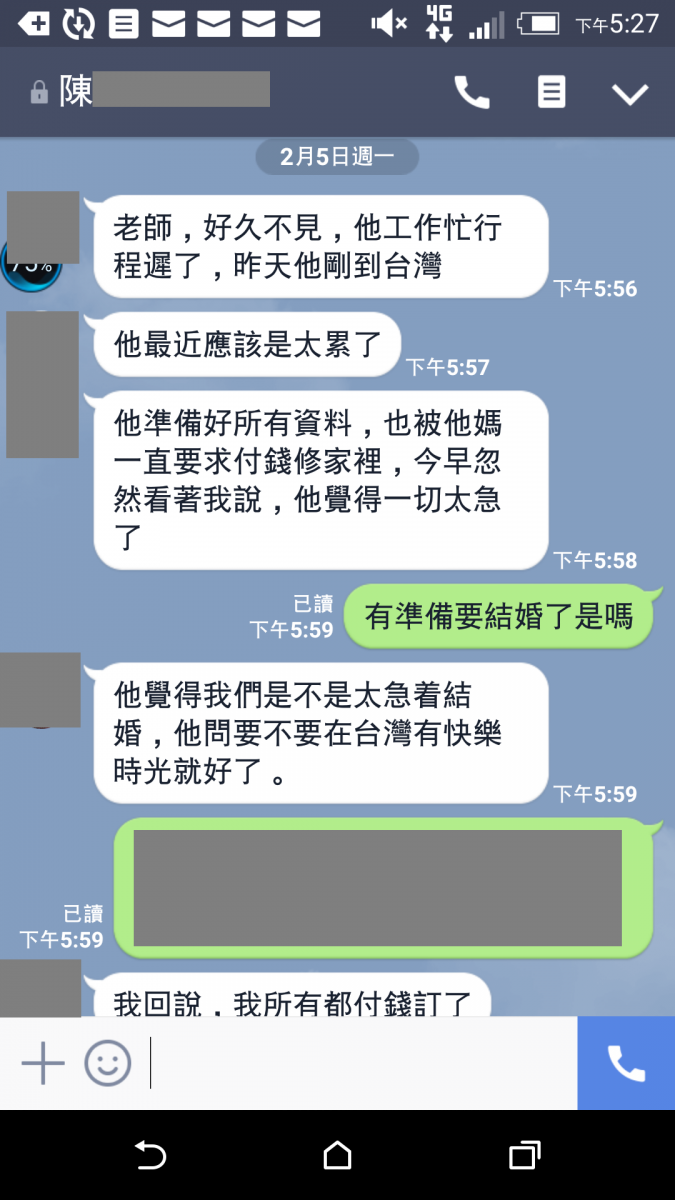Go to the home screen
675x1200 pixels.
pos(337,1156)
